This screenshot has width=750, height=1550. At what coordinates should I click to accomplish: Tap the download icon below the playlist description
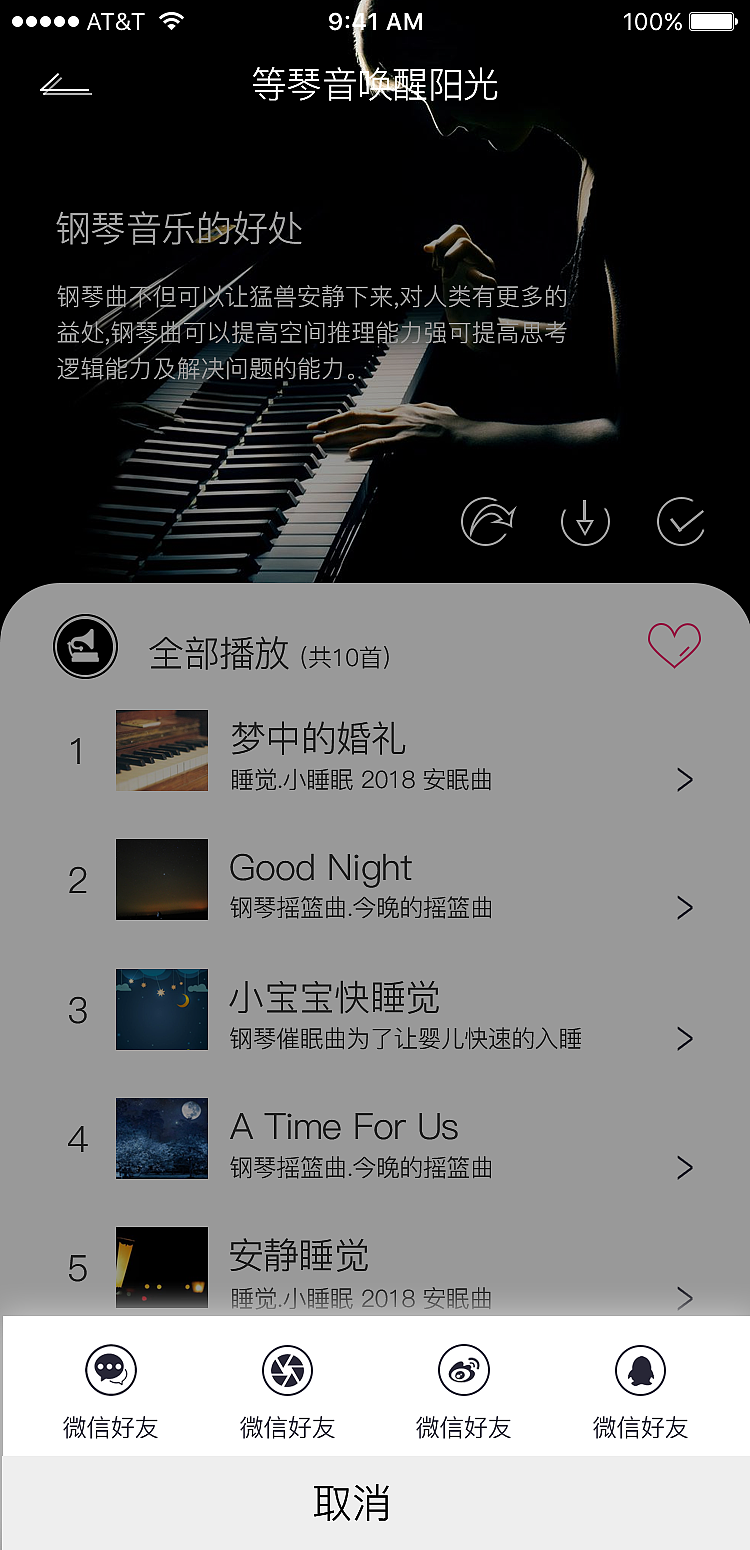click(584, 521)
